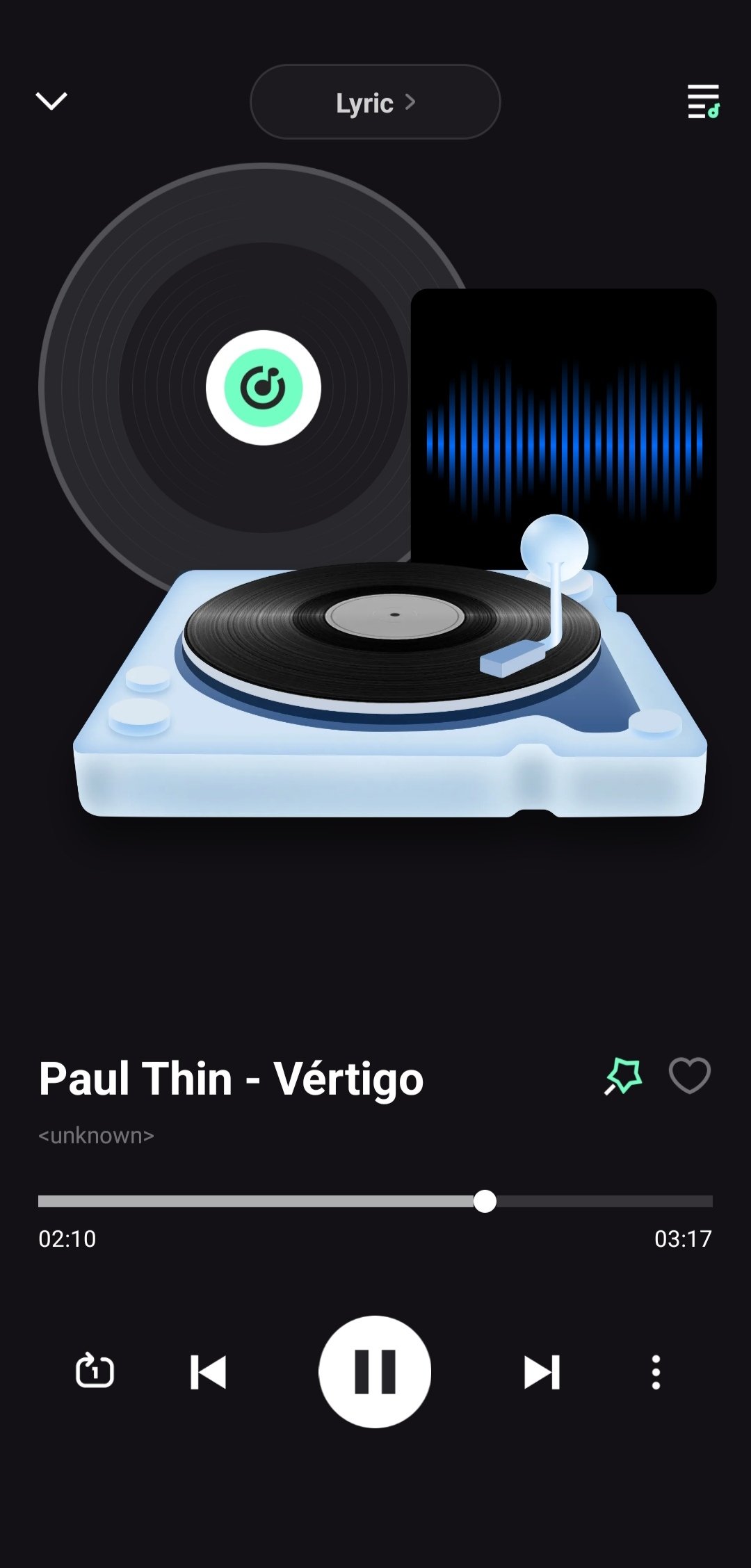Screen dimensions: 751x1568
Task: Skip to the previous track
Action: coord(208,1372)
